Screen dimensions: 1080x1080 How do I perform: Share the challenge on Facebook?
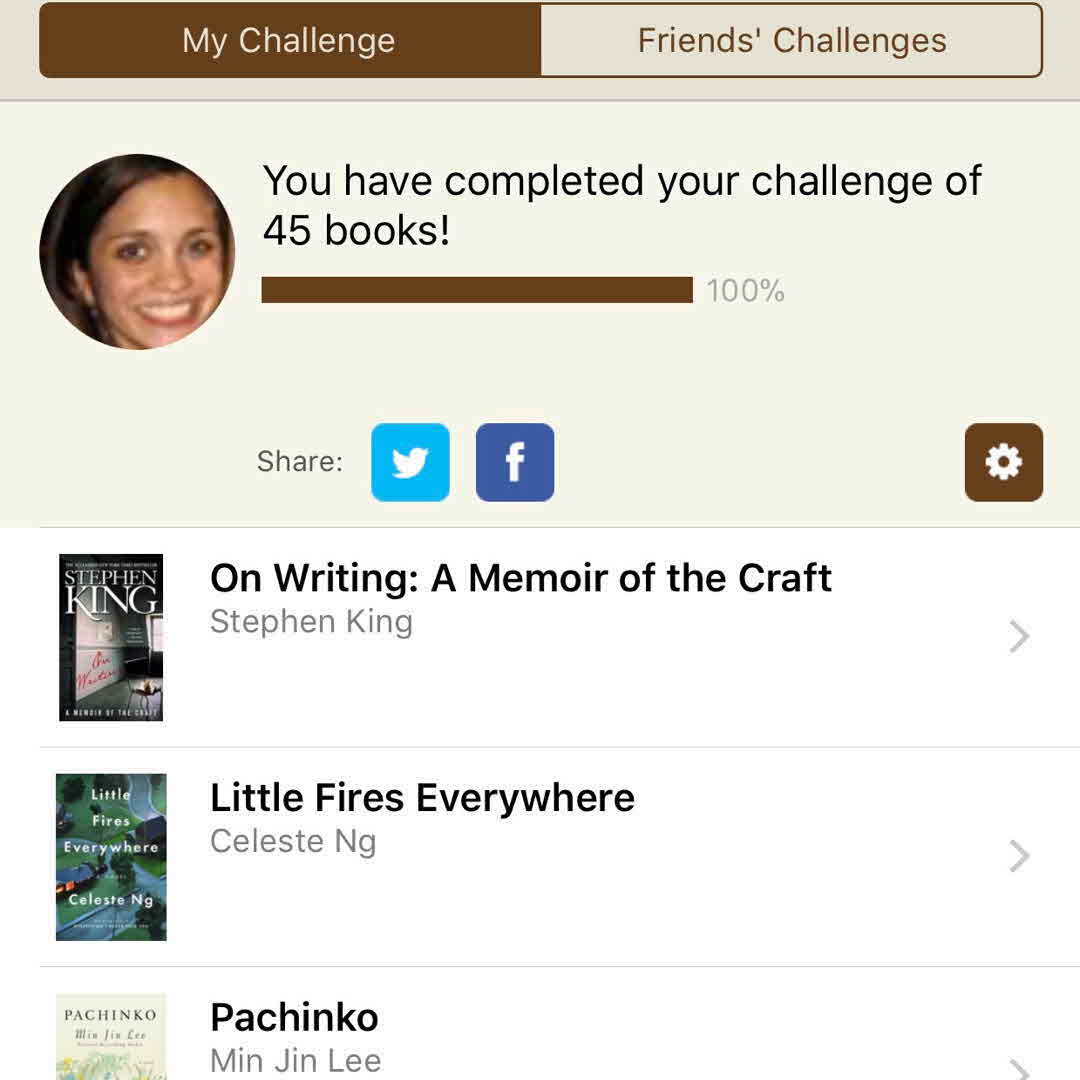515,462
